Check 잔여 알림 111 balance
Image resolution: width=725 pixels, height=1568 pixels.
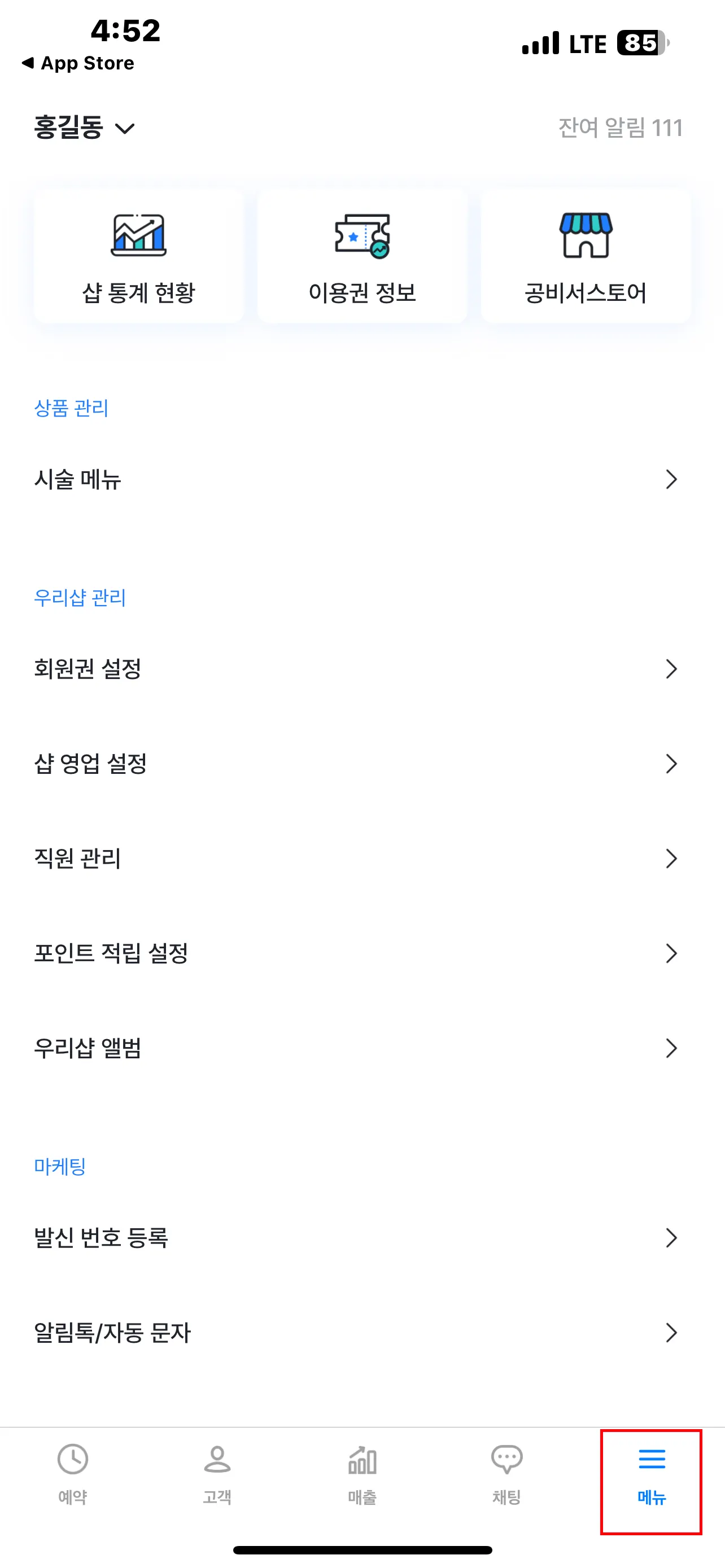pos(619,128)
